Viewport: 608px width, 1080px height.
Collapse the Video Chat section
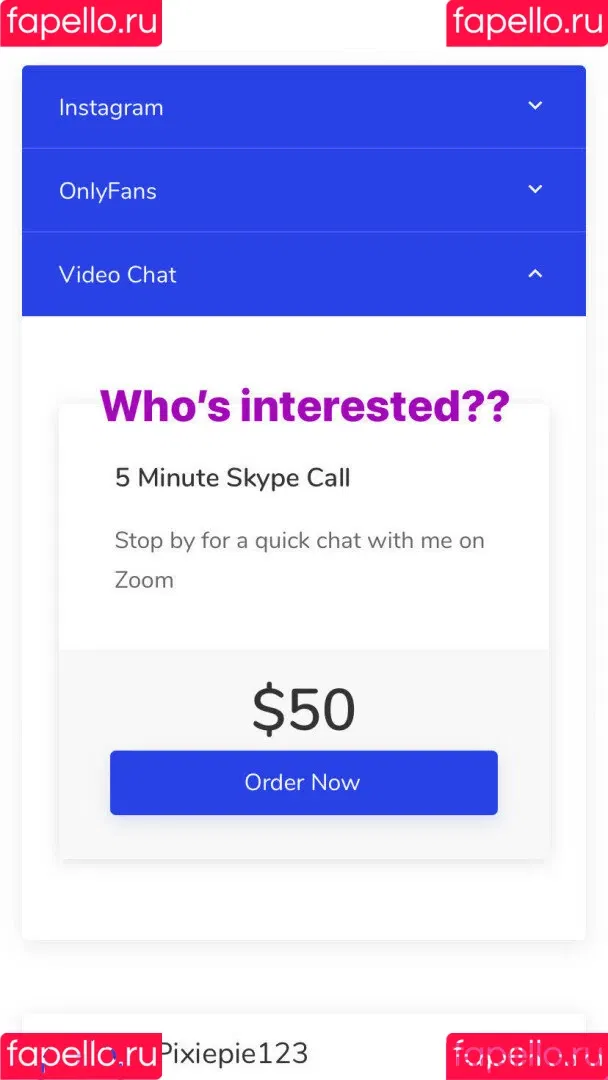pyautogui.click(x=303, y=274)
